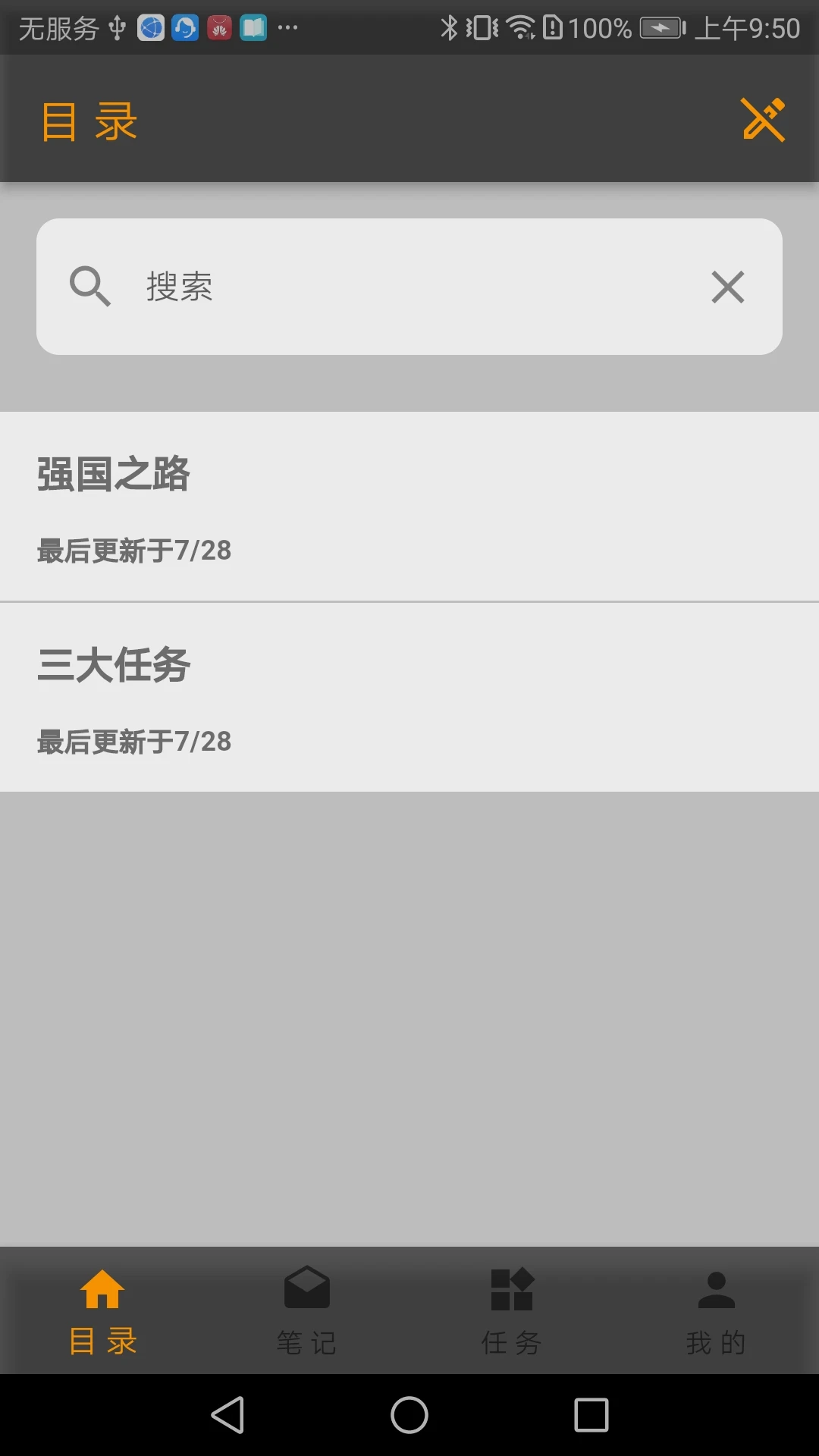Switch to the 任务 tab

[x=512, y=1311]
